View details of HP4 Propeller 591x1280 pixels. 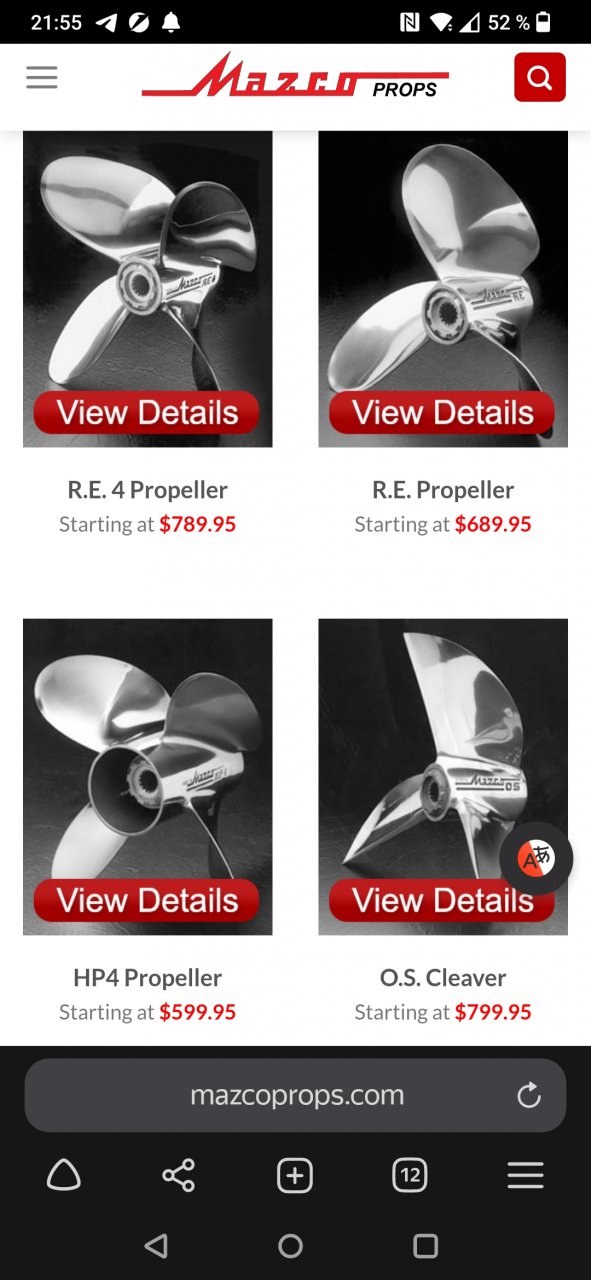147,901
